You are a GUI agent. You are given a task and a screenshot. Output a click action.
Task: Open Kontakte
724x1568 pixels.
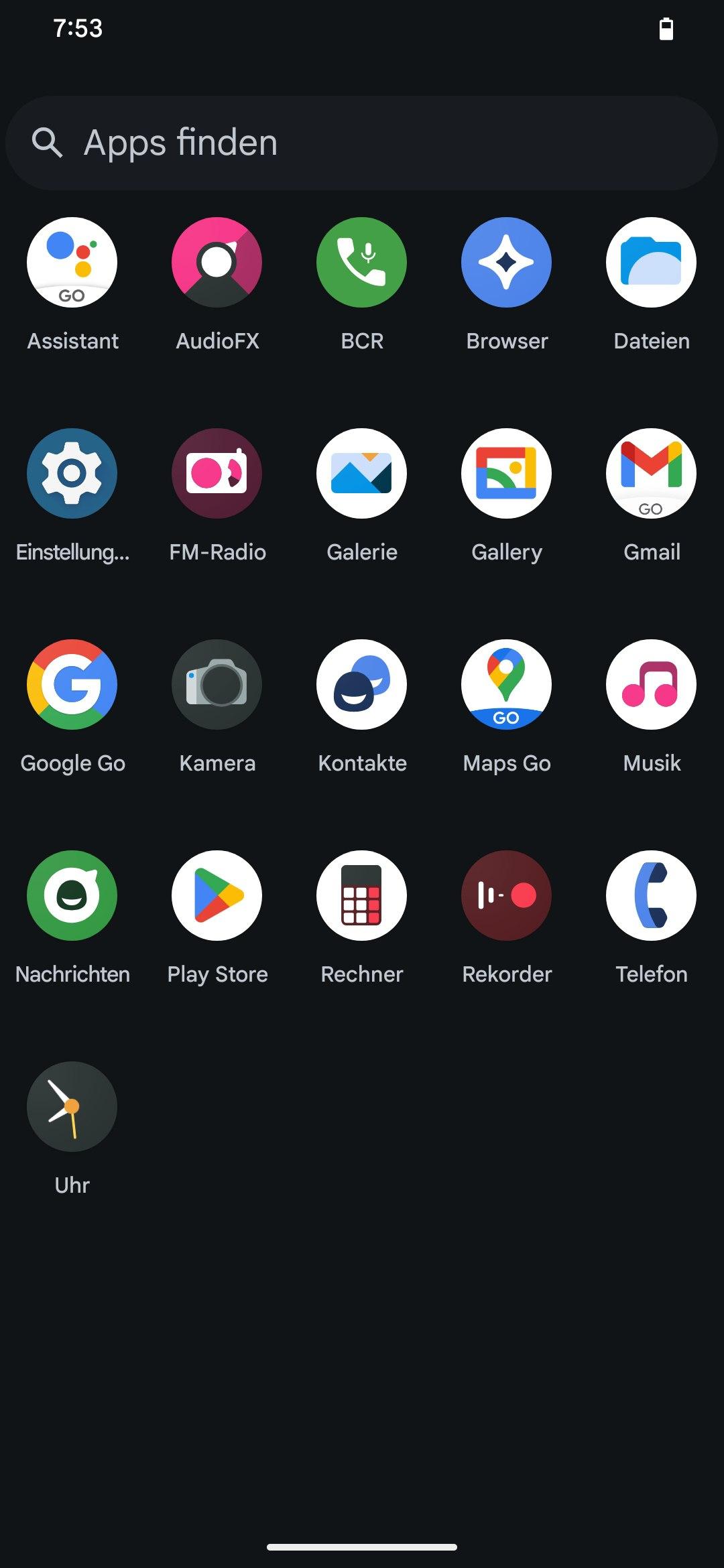coord(362,684)
